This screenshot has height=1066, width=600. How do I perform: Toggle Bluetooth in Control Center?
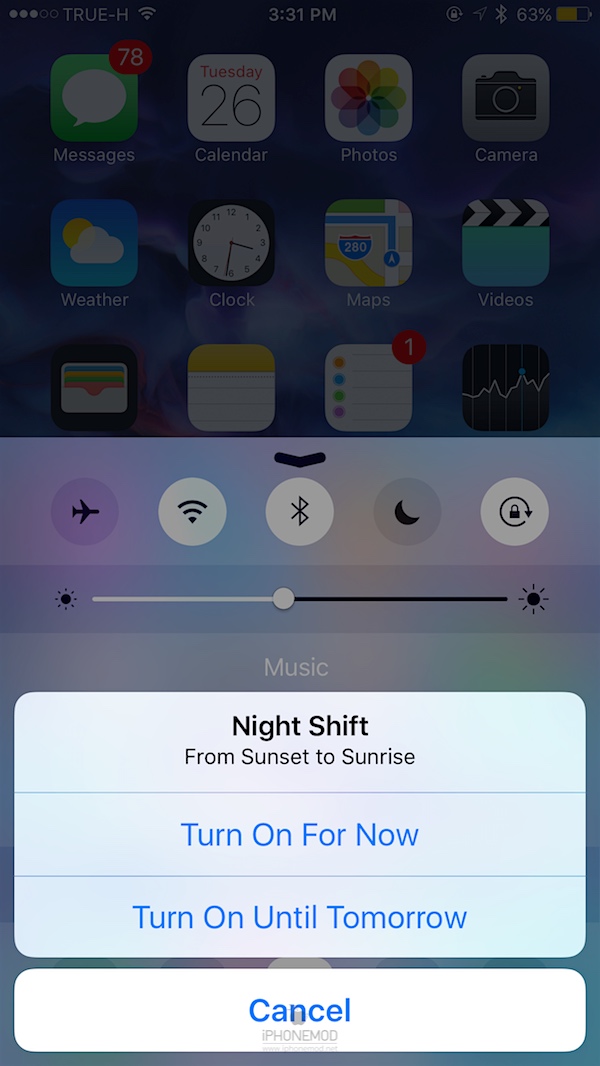[299, 512]
